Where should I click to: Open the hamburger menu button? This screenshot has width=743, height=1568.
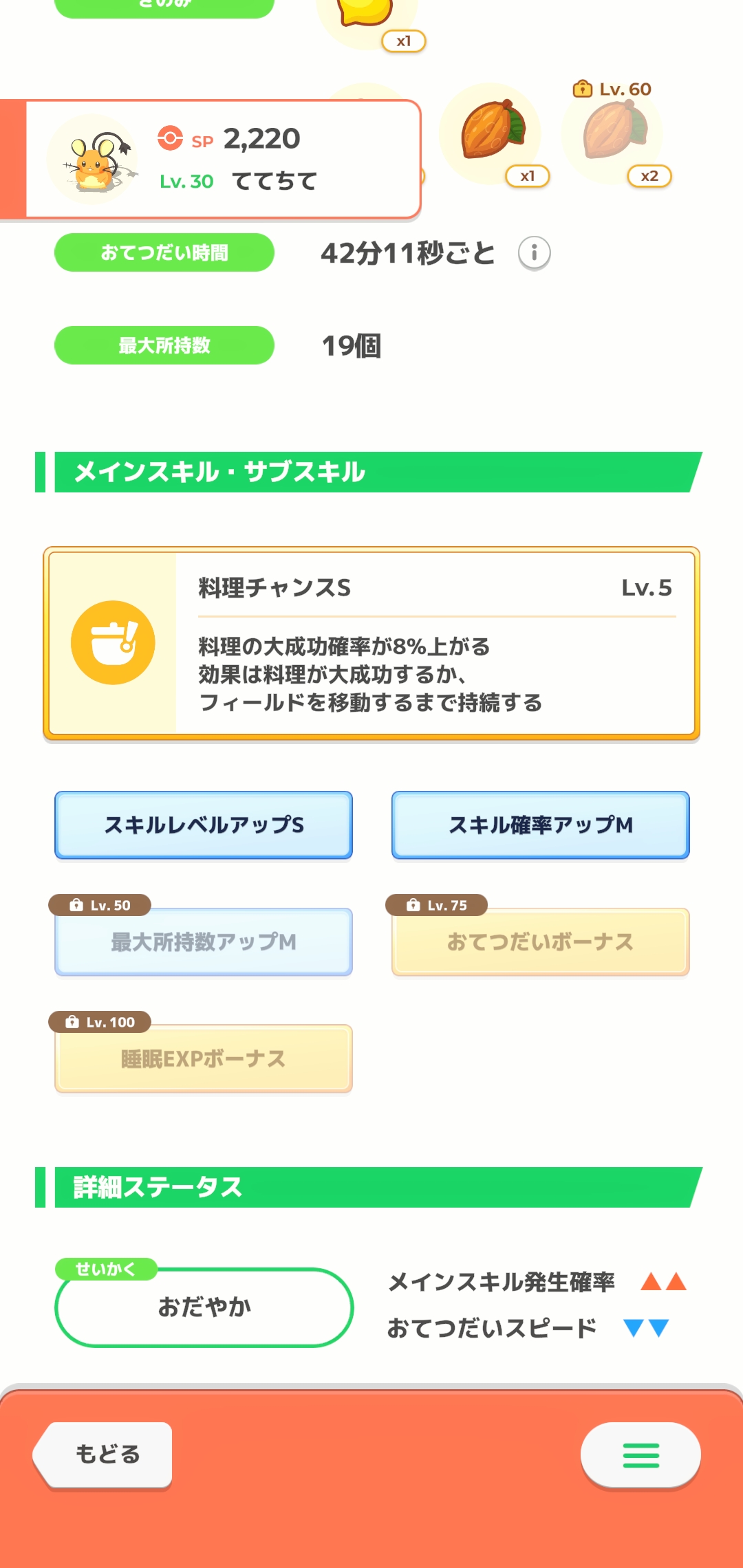(640, 1455)
